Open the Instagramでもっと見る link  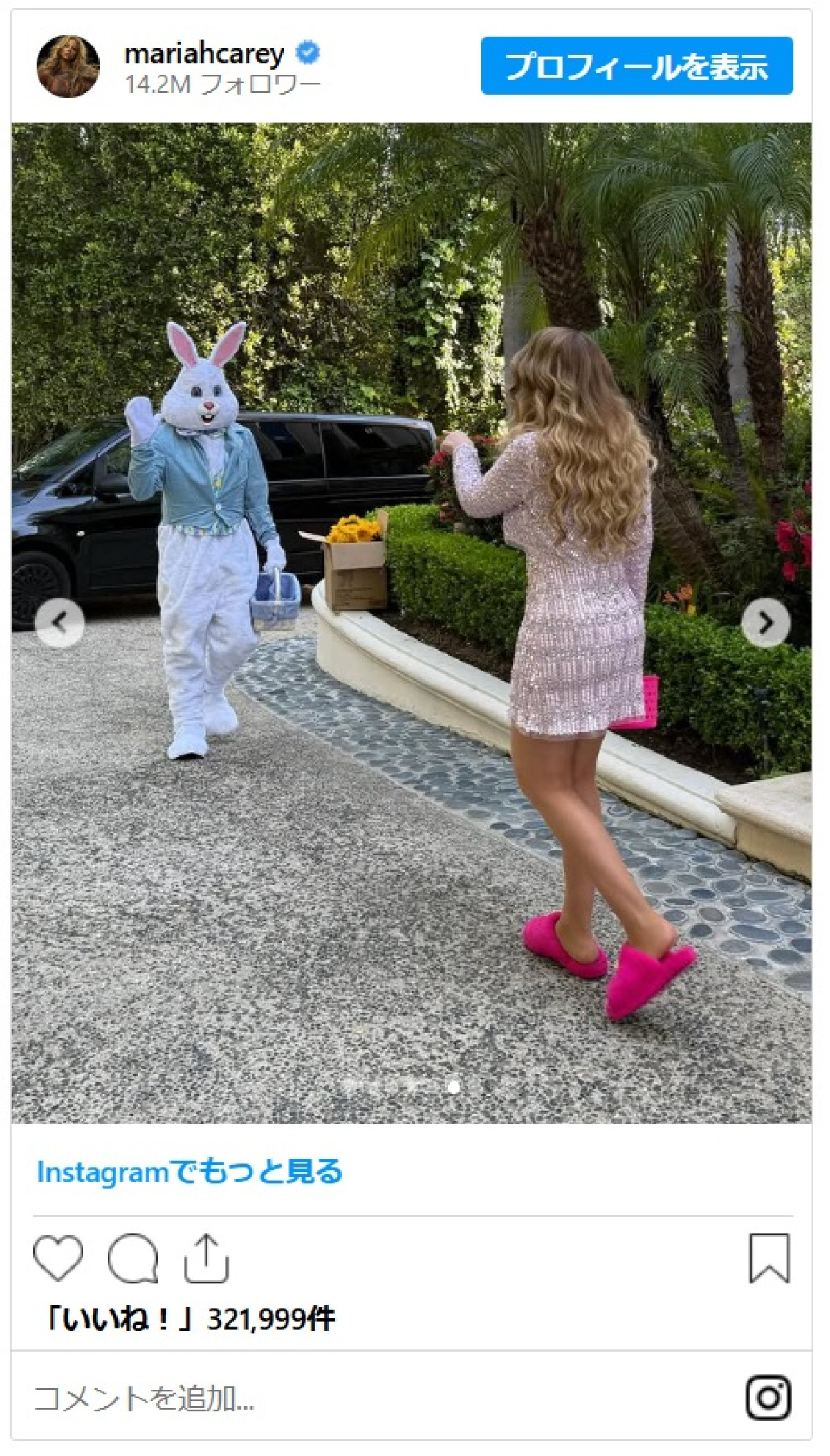[x=190, y=1171]
